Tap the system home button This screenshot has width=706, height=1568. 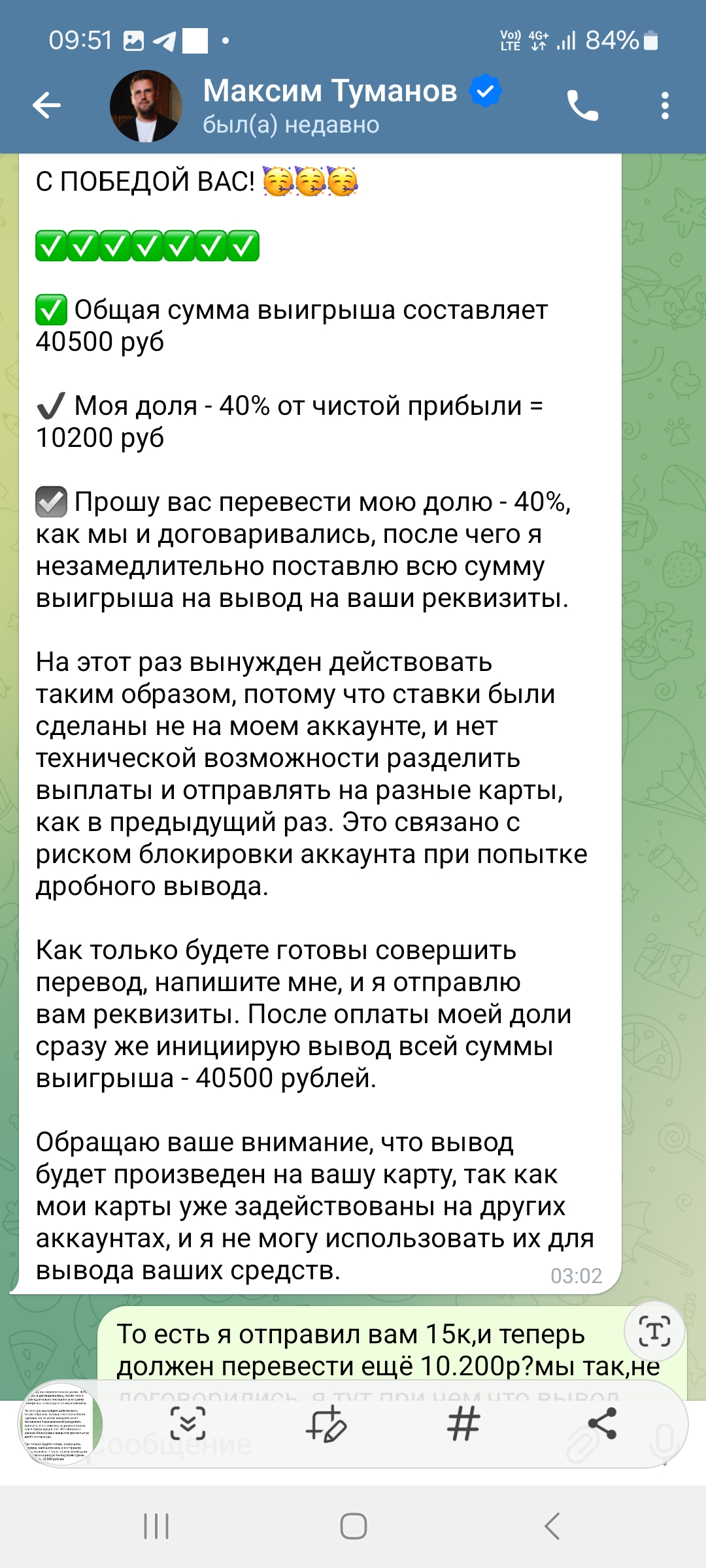[353, 1526]
